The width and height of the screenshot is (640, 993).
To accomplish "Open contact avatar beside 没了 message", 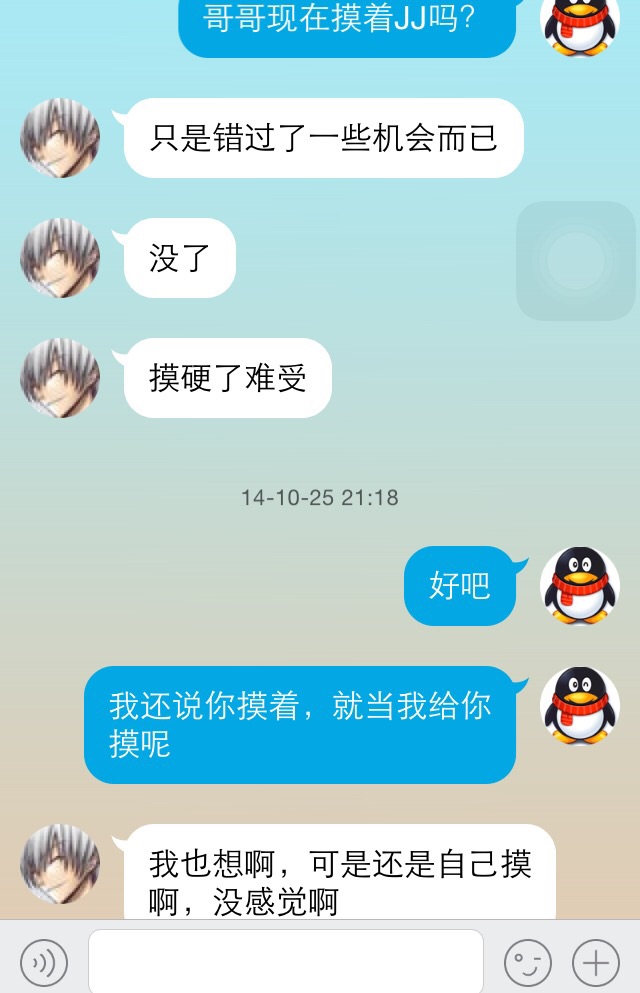I will click(x=60, y=258).
